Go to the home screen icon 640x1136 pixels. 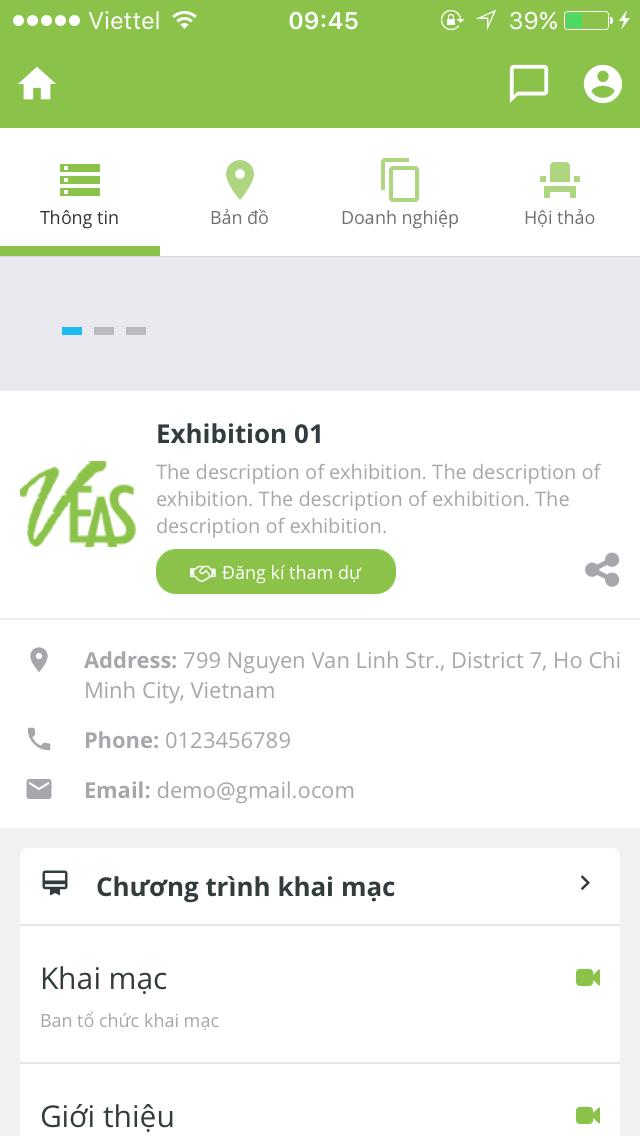[37, 85]
